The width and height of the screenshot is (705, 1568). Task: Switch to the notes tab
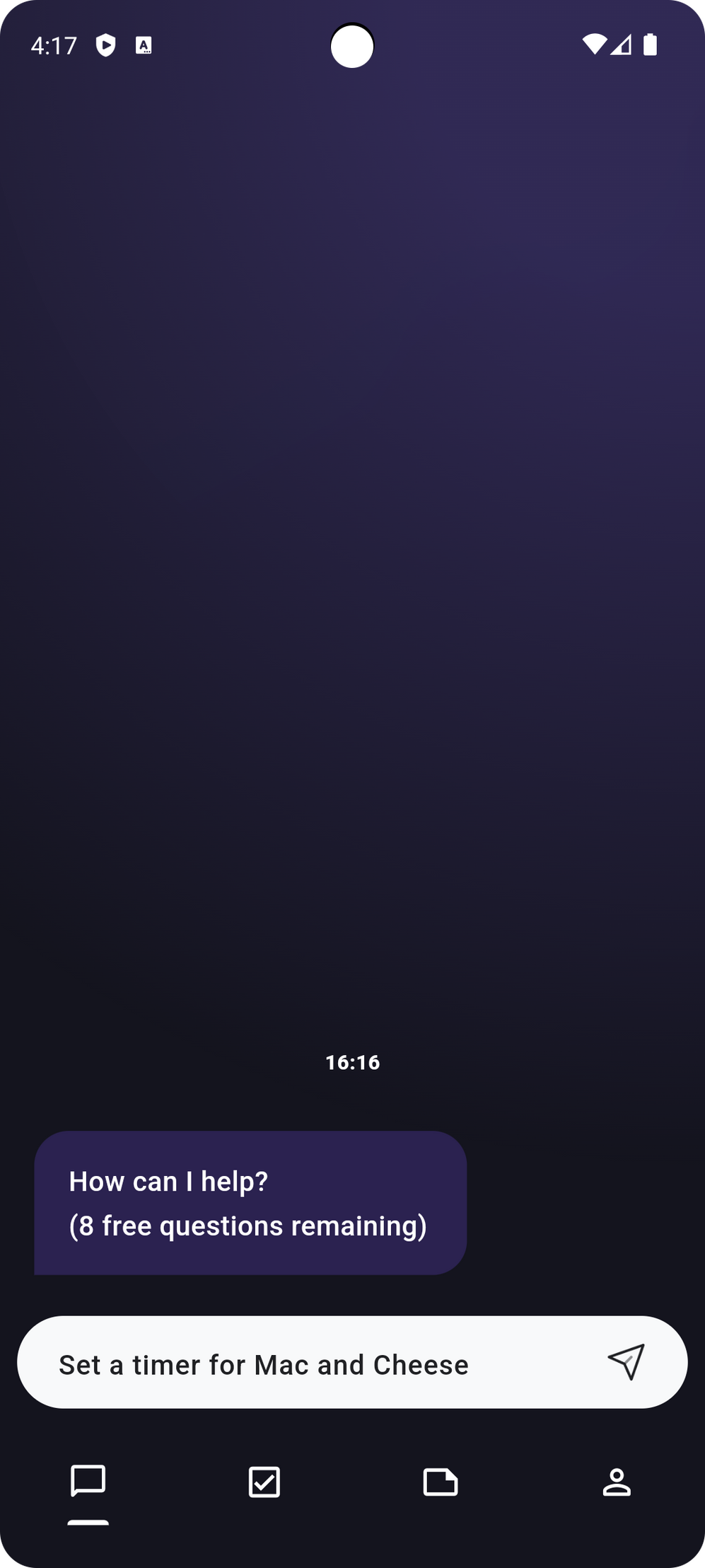(440, 1482)
